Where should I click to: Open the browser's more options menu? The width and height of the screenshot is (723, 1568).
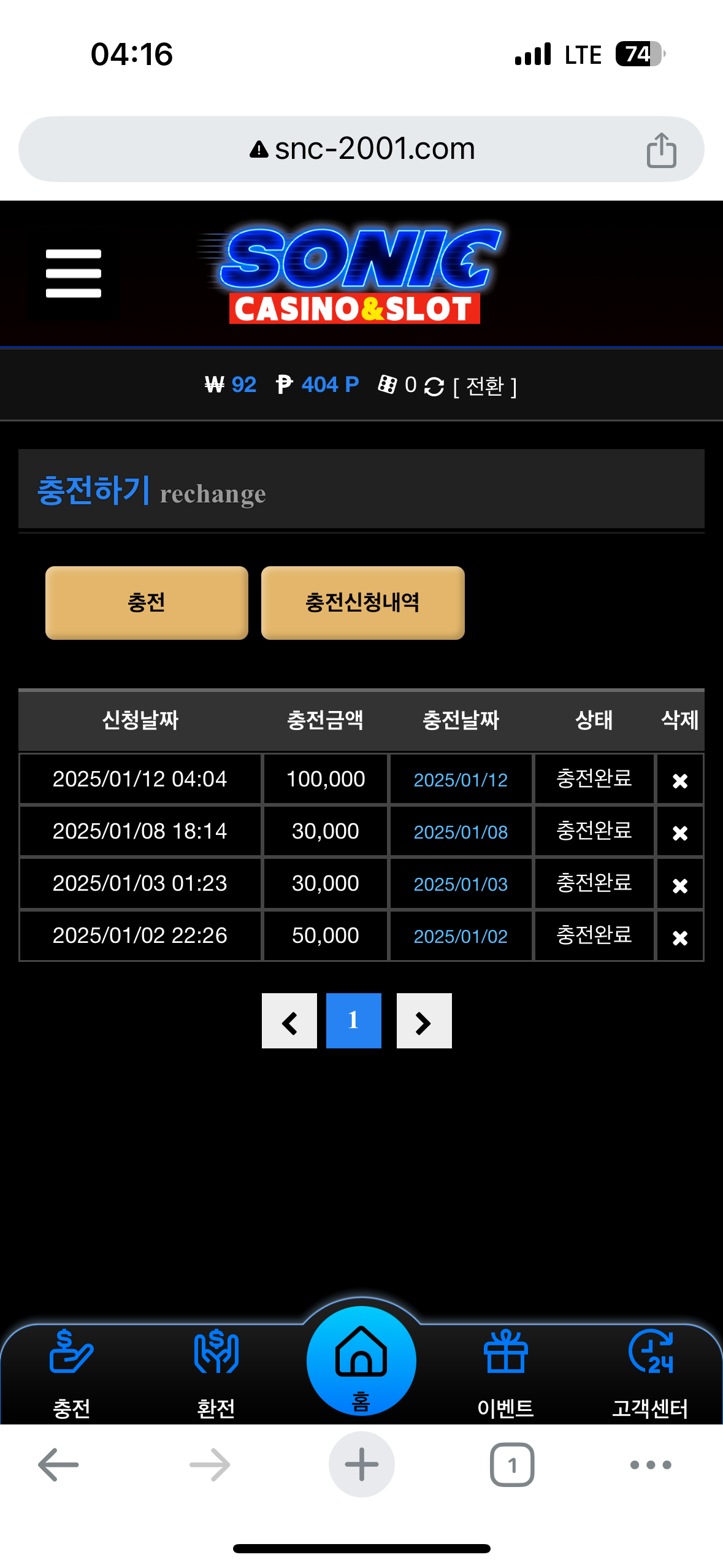tap(650, 1464)
